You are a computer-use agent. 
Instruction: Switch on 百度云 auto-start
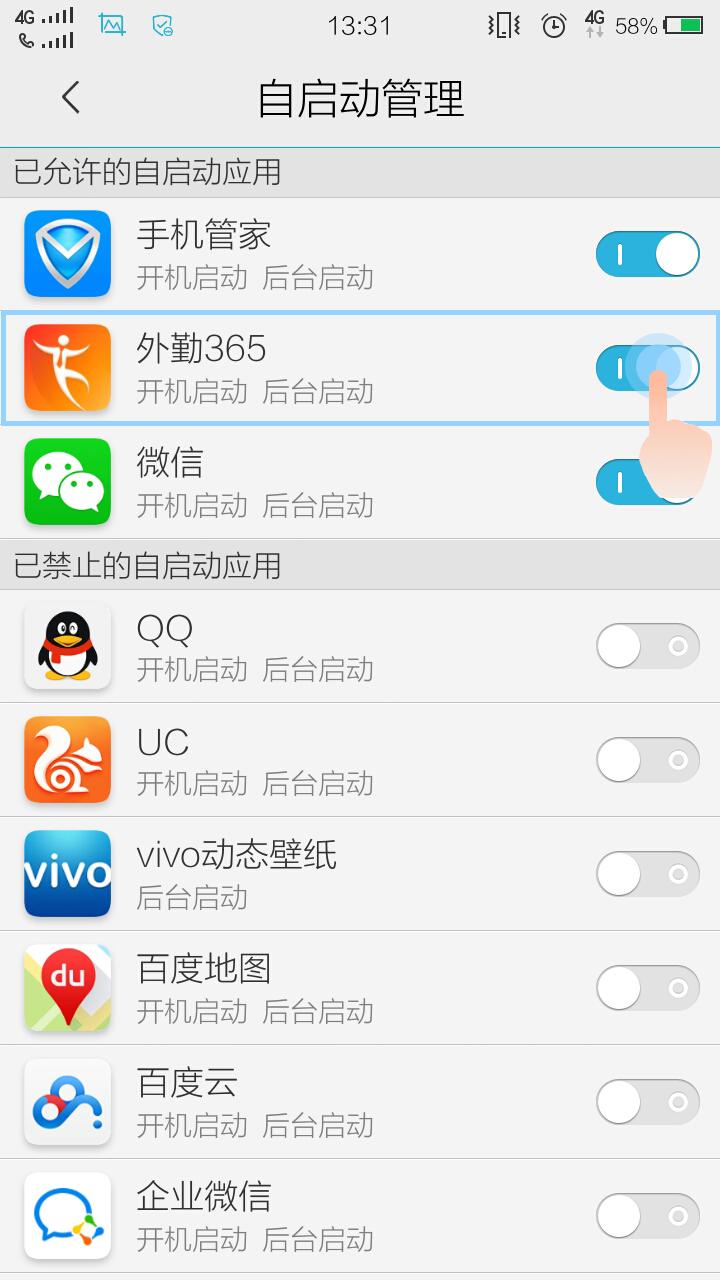click(647, 1102)
